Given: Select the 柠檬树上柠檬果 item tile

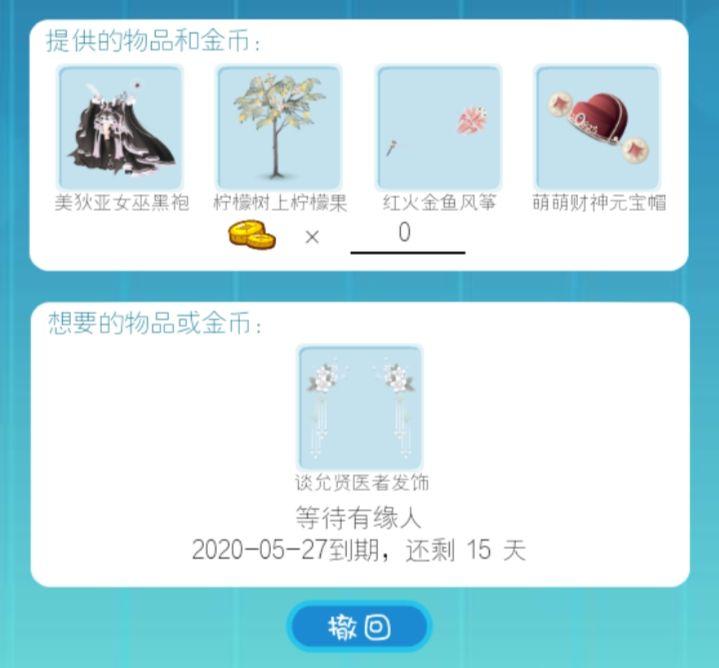Looking at the screenshot, I should [280, 127].
